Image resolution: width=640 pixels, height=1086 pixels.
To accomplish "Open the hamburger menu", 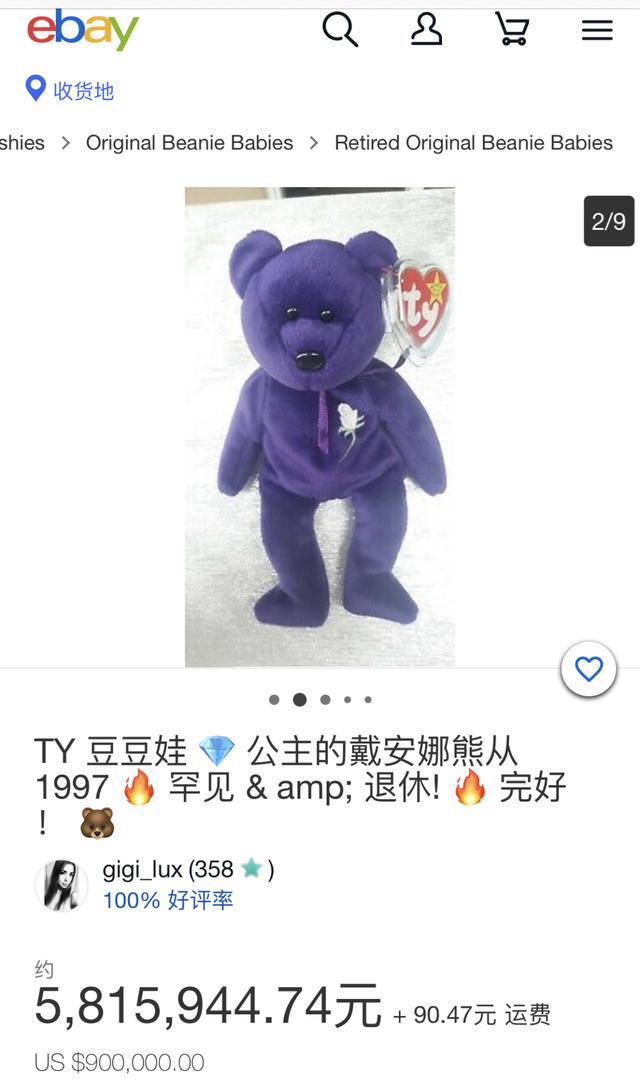I will click(x=597, y=30).
